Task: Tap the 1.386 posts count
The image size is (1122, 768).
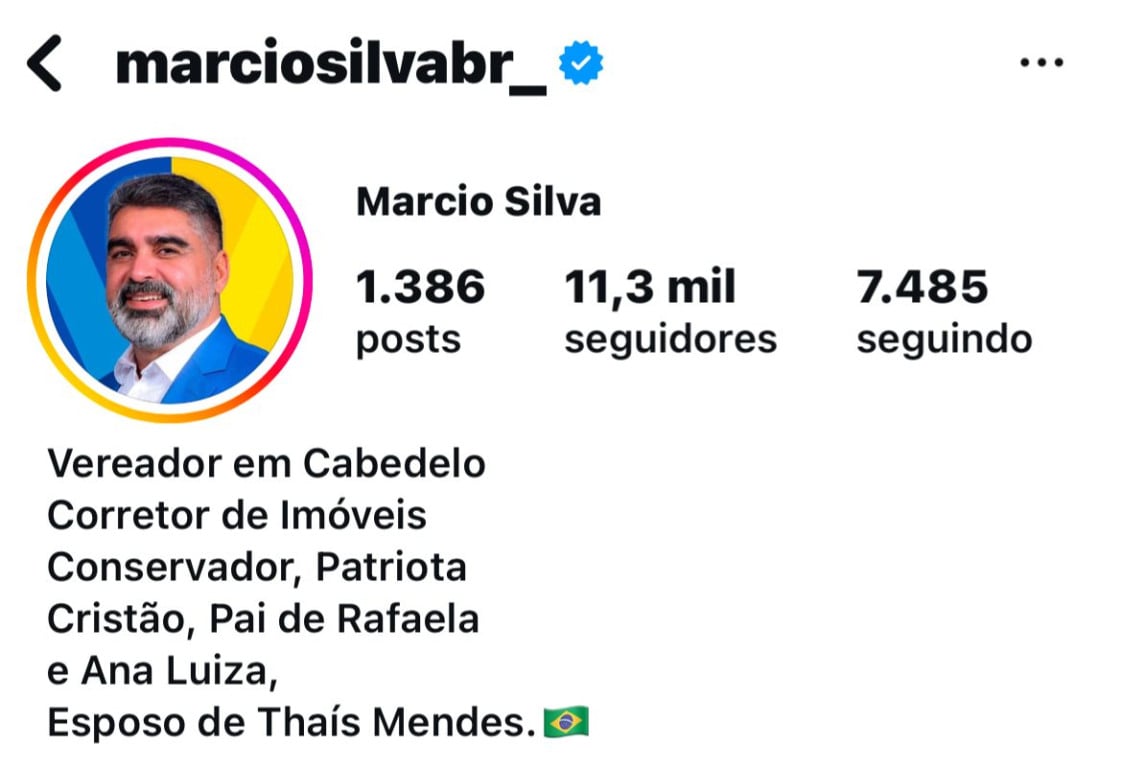Action: pyautogui.click(x=420, y=312)
